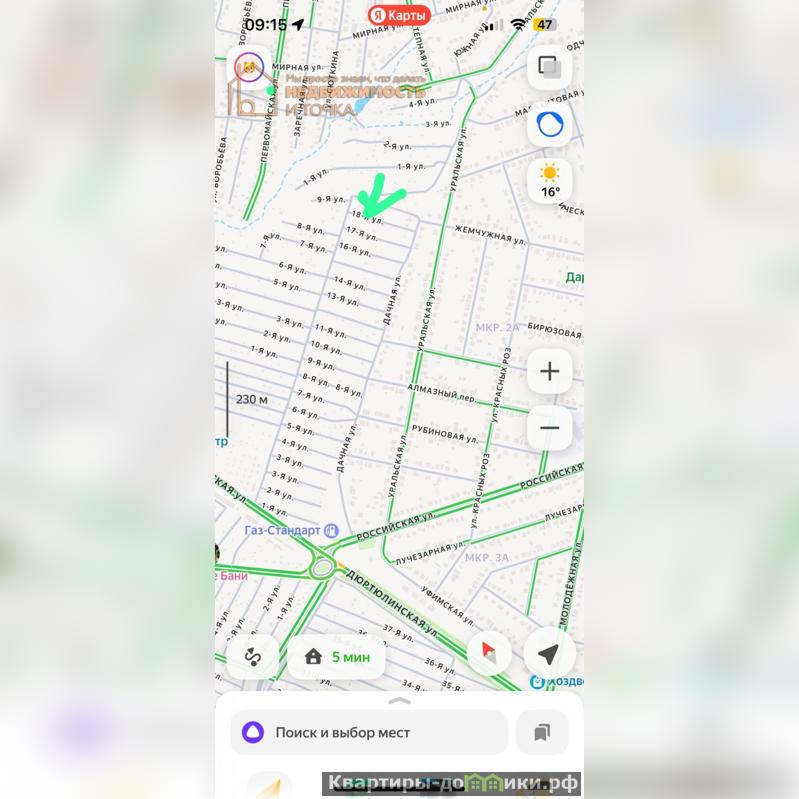Image resolution: width=799 pixels, height=799 pixels.
Task: Select the Газ-Стандарт place on map
Action: click(291, 530)
